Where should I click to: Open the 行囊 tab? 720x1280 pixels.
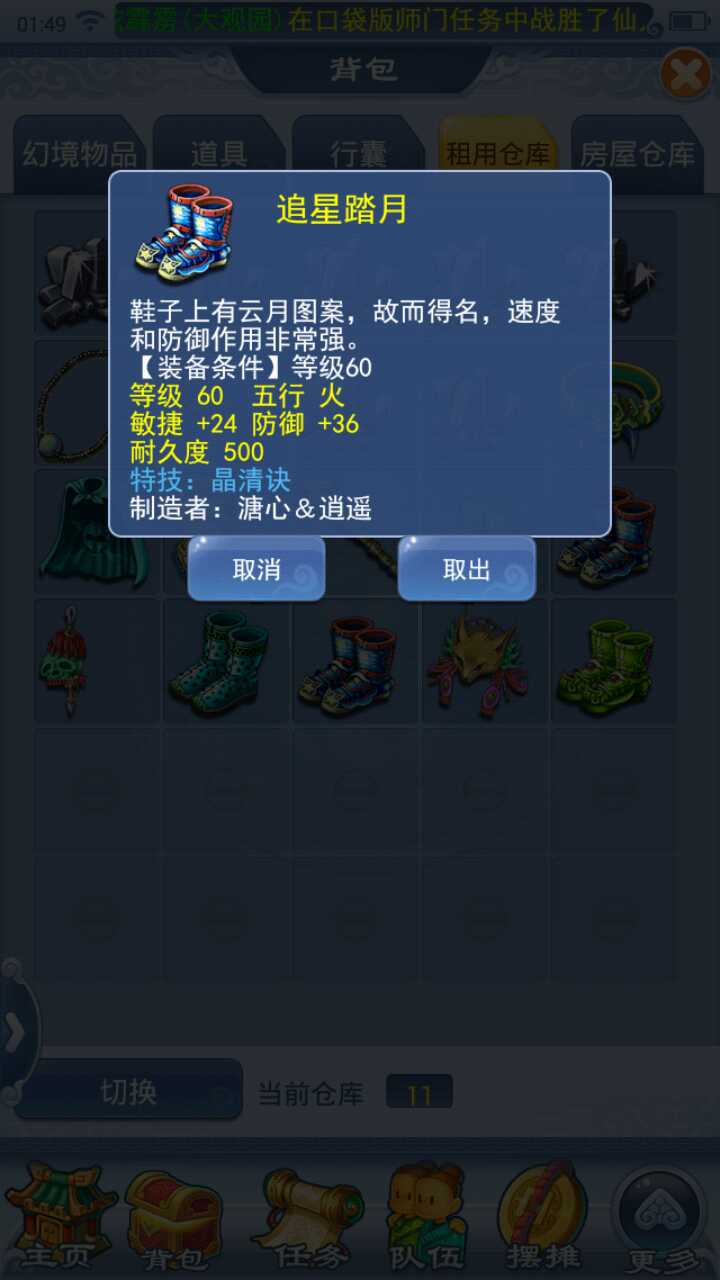358,154
